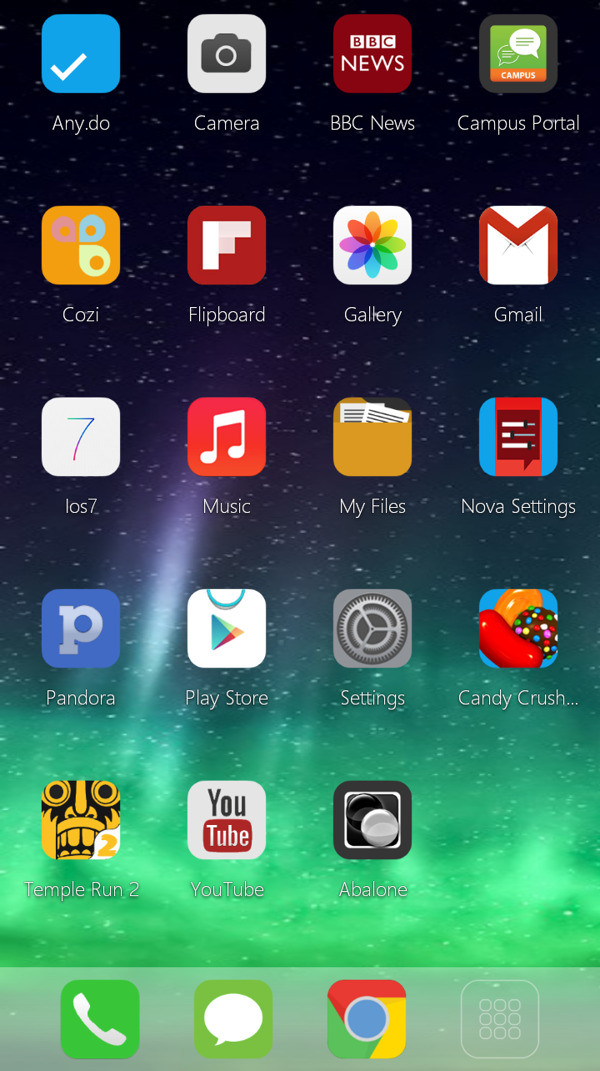Open the app drawer grid button
Screen dimensions: 600x1071
point(500,1019)
